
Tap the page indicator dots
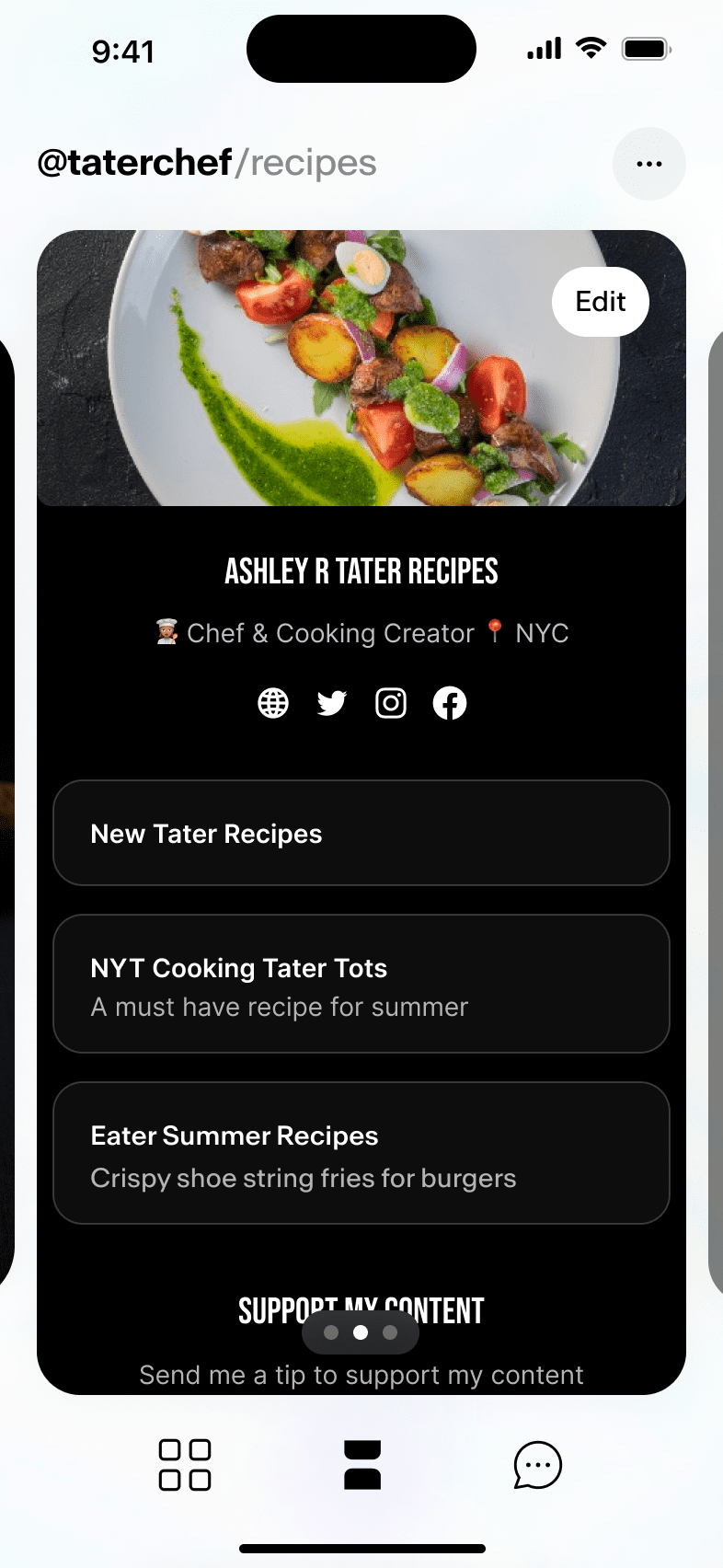[361, 1332]
